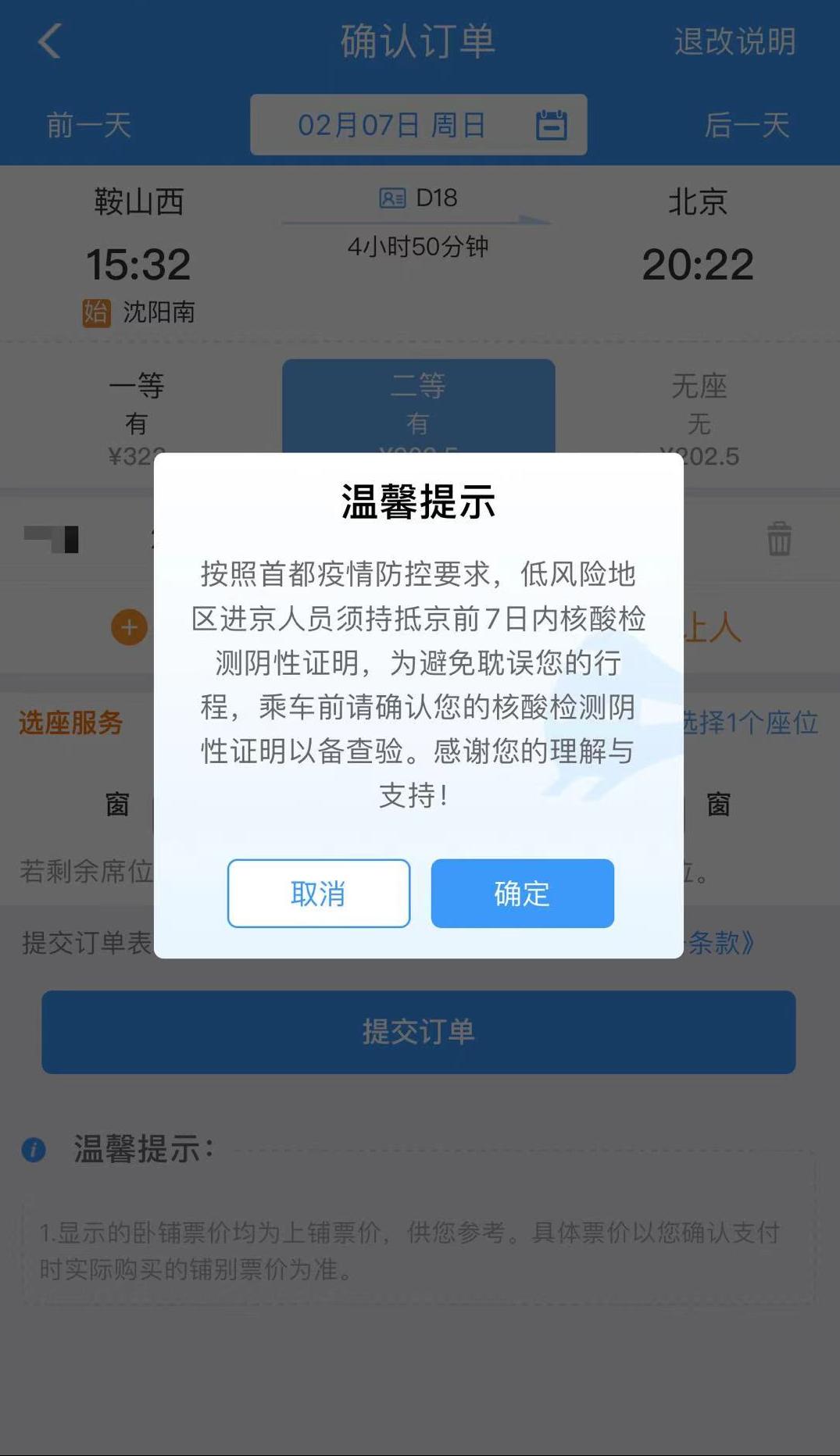Switch to 后一天 next day
The image size is (840, 1456).
(746, 125)
